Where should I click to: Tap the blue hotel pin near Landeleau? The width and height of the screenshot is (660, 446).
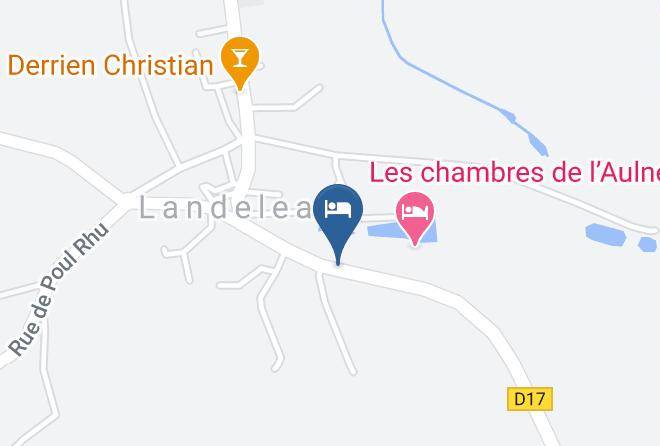point(338,221)
